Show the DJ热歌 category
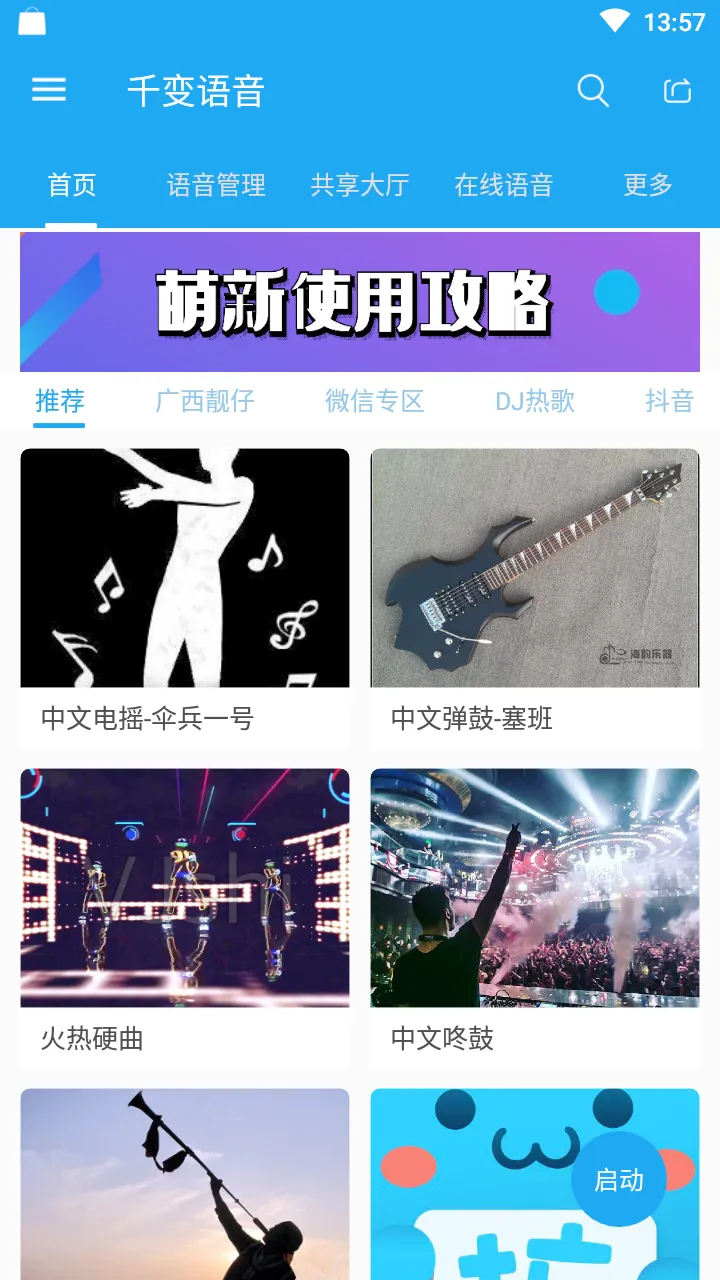 coord(535,402)
